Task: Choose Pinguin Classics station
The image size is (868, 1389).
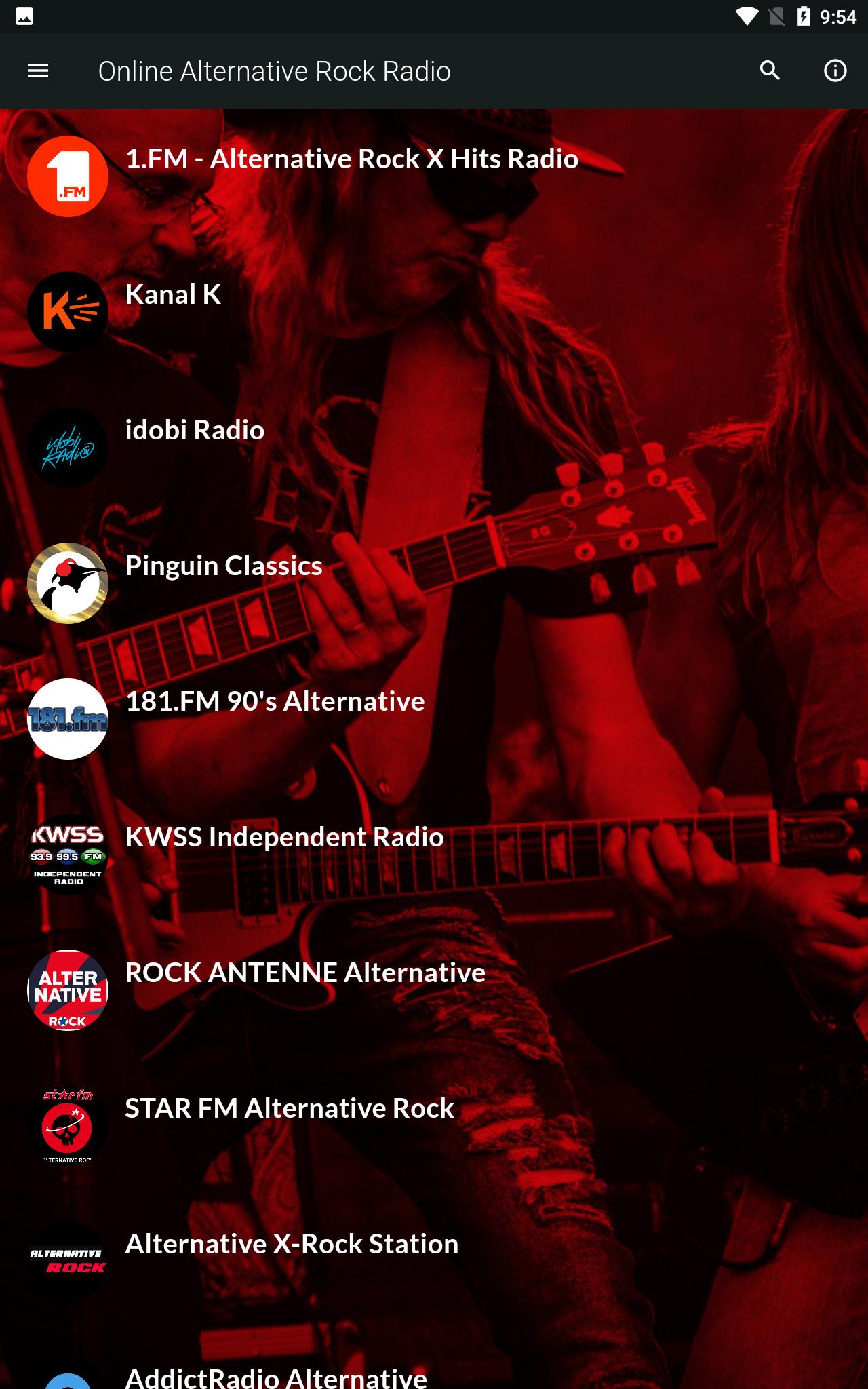Action: point(434,583)
